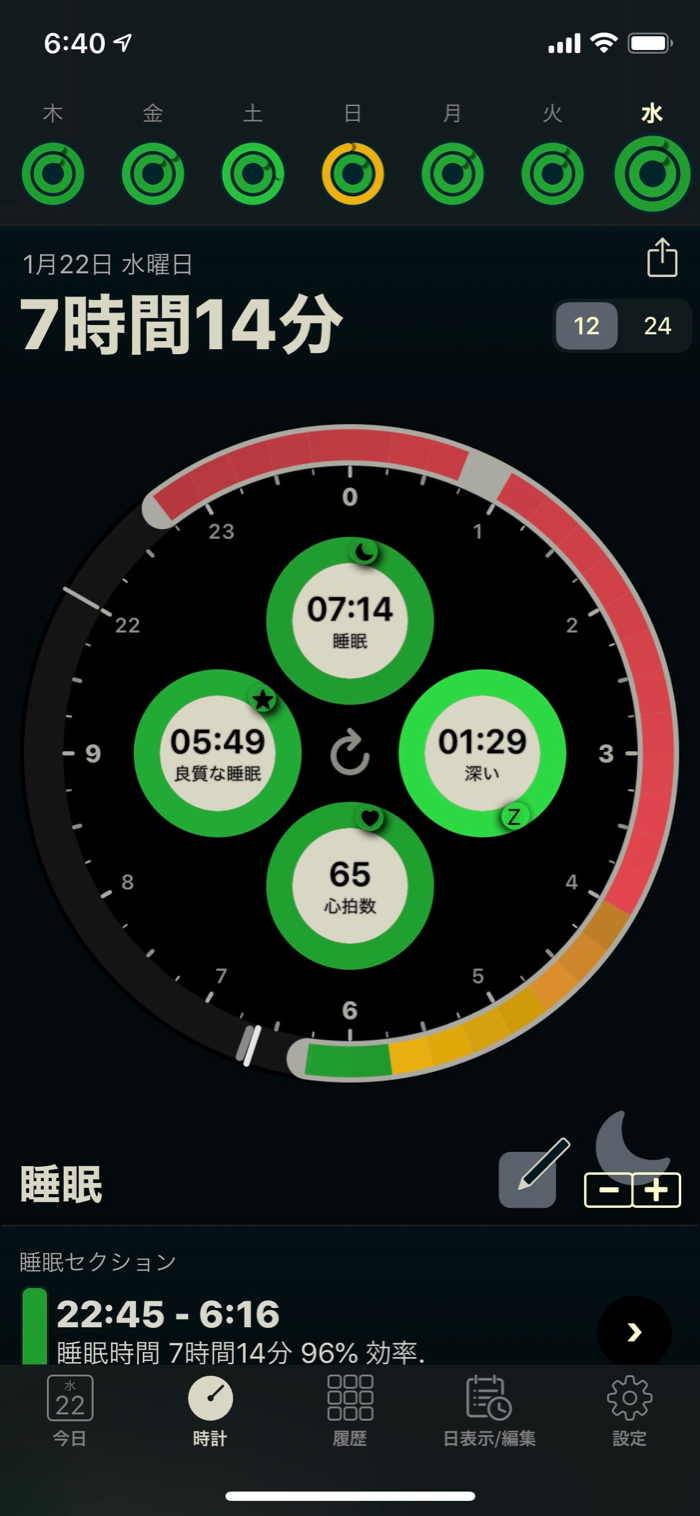Tap the plus button under the moon

656,1190
